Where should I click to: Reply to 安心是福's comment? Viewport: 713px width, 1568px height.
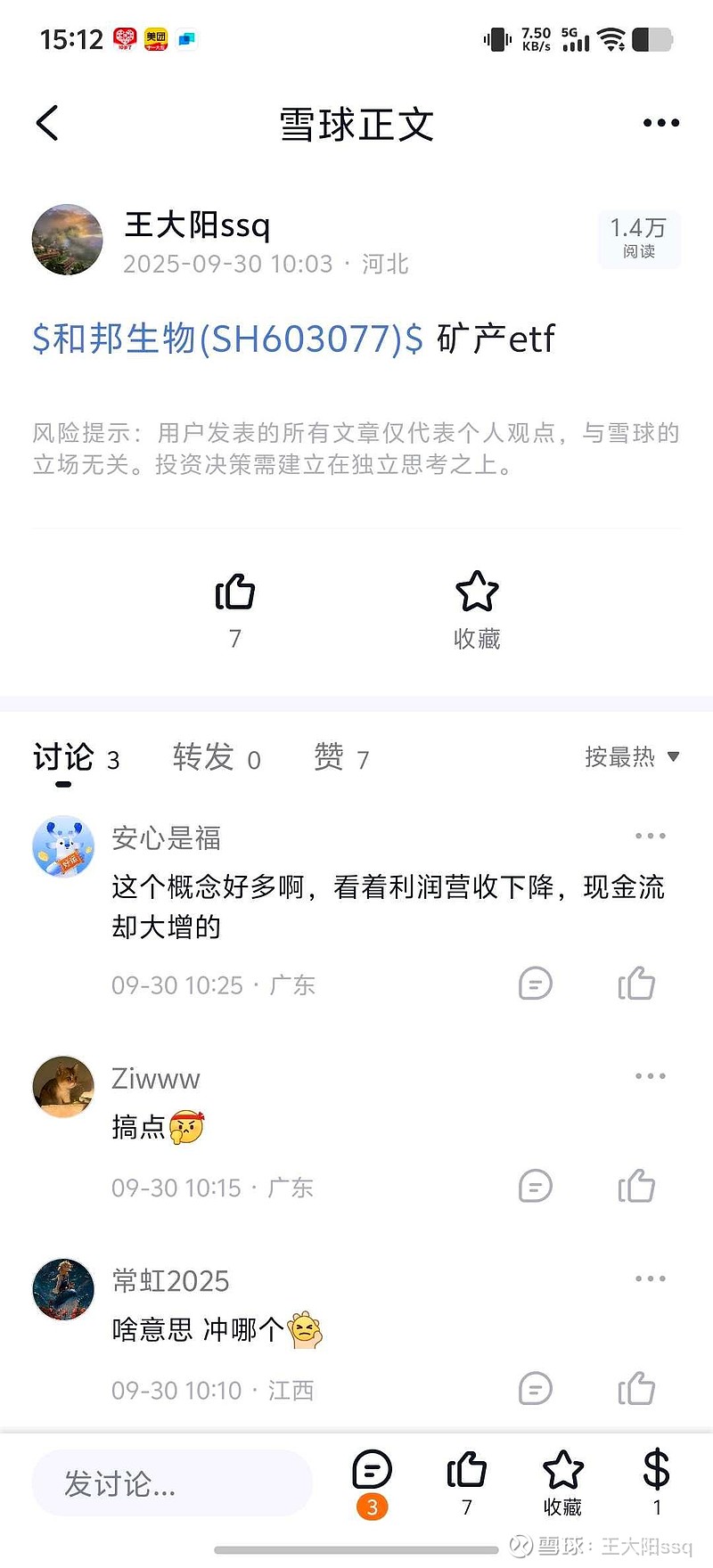pos(535,984)
